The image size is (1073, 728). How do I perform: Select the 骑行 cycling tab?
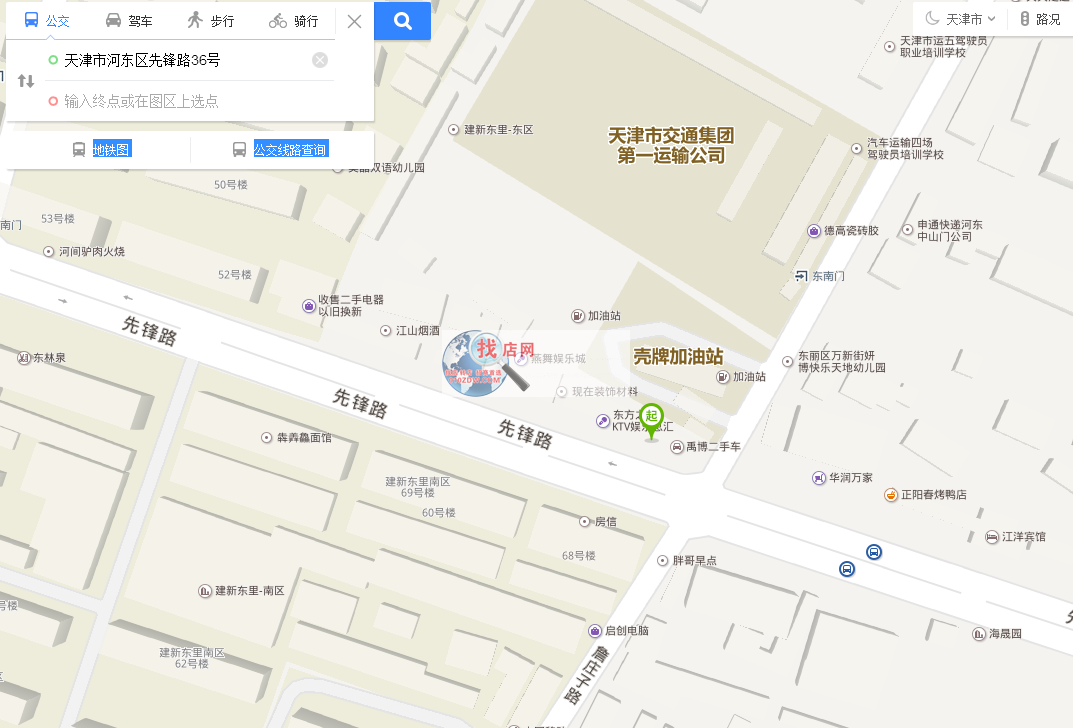(293, 20)
